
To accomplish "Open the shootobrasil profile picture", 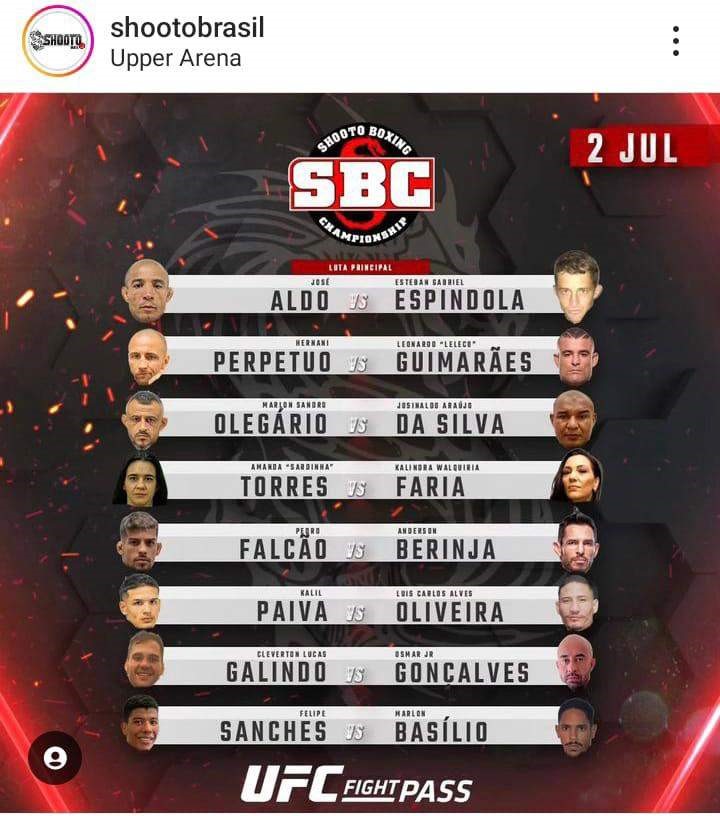I will pos(57,41).
